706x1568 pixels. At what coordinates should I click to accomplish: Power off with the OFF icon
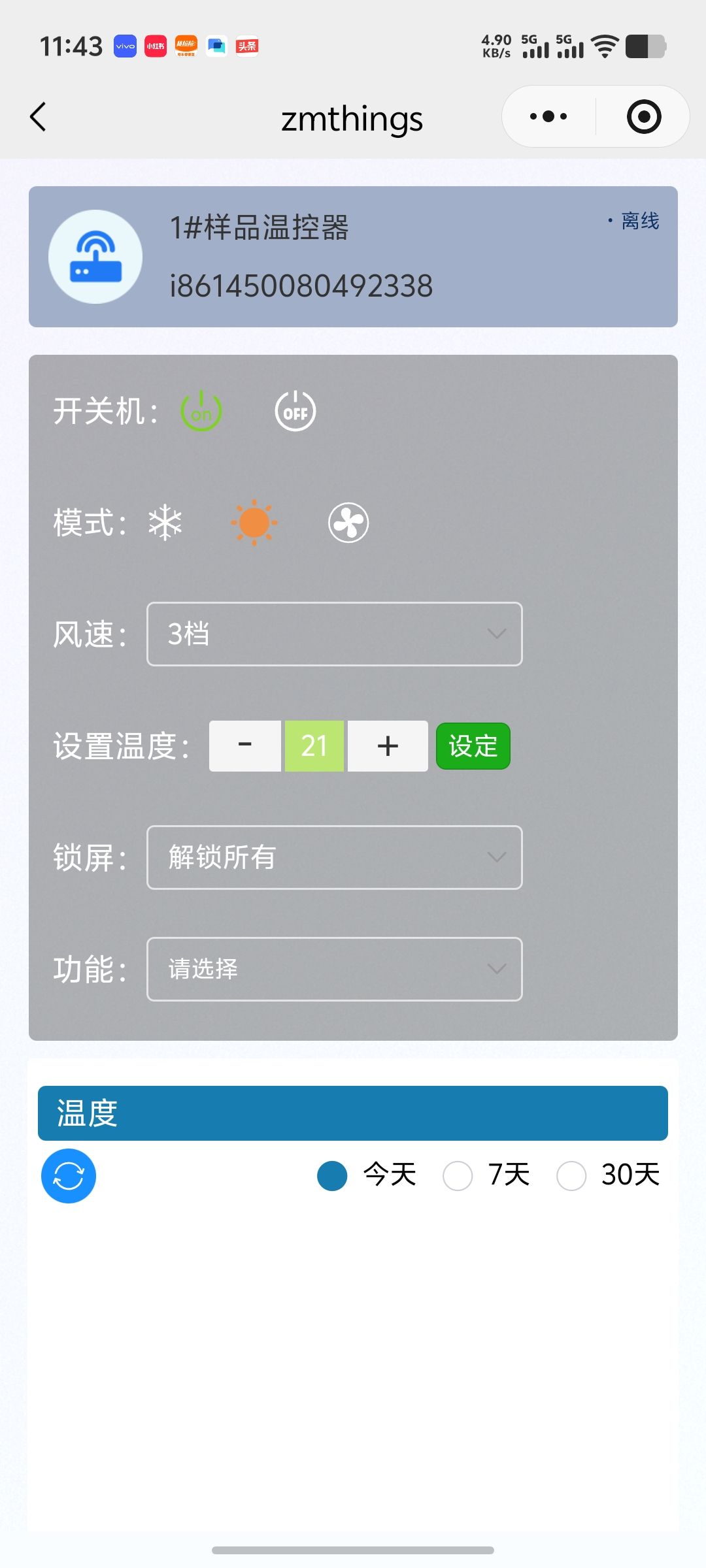coord(295,411)
